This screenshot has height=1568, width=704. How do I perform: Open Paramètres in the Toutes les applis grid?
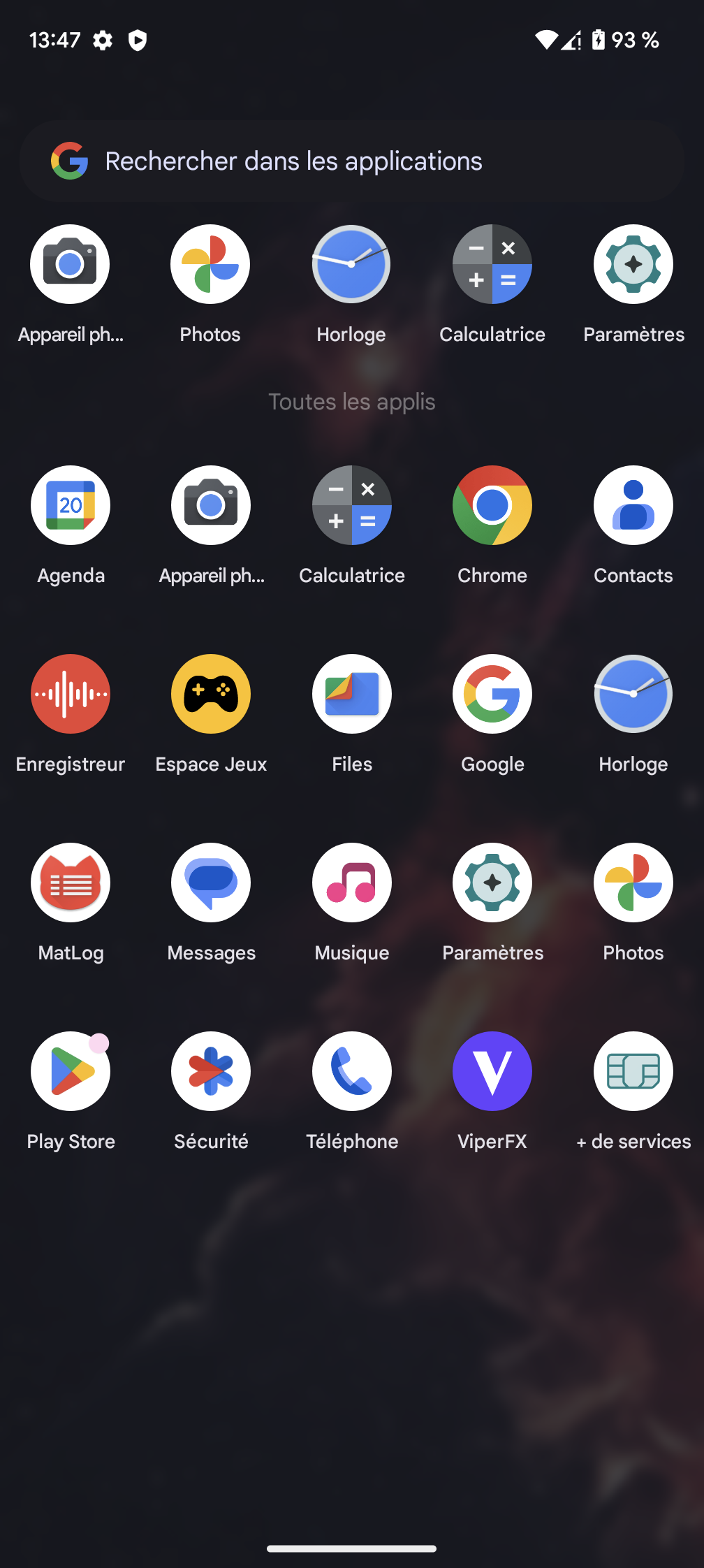[x=492, y=883]
